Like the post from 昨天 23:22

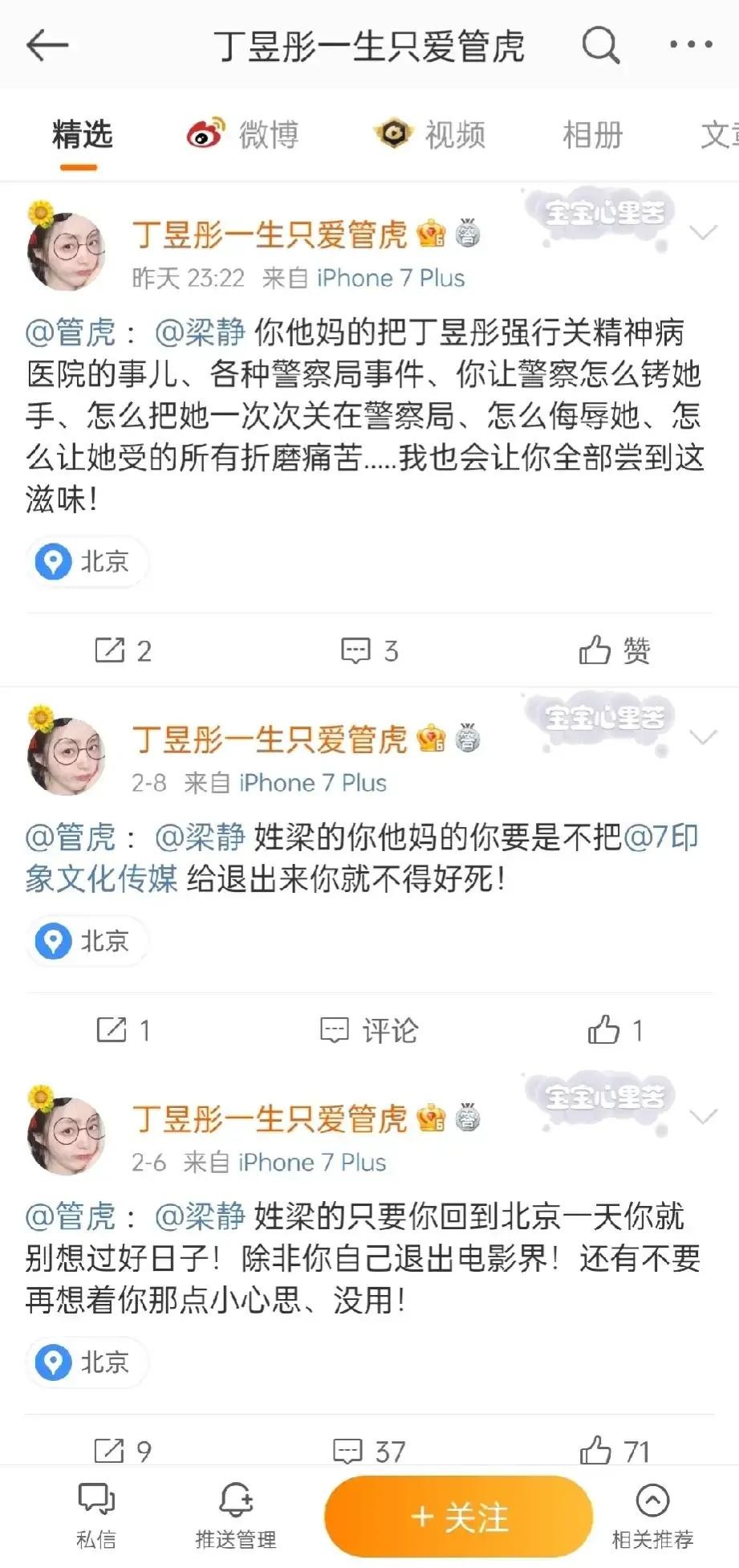pyautogui.click(x=615, y=650)
